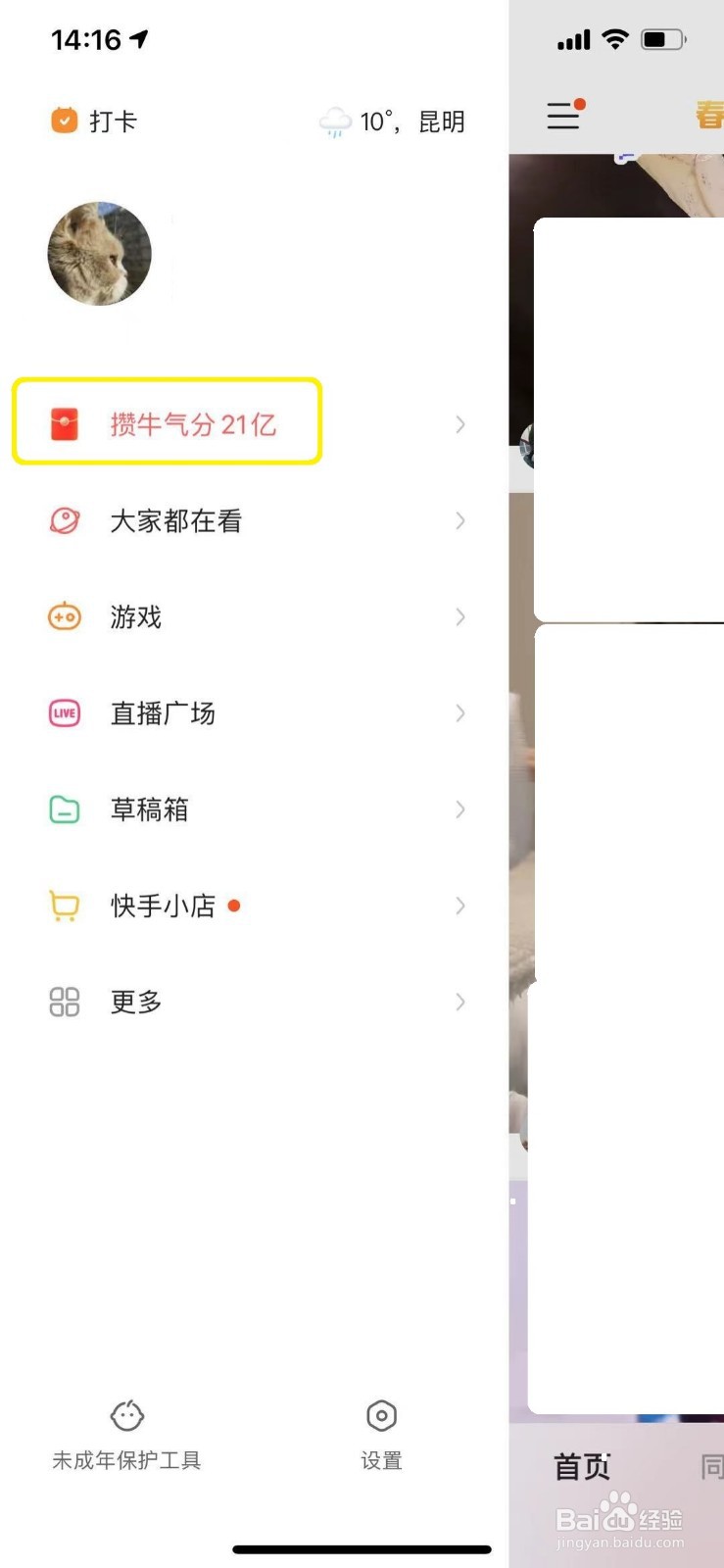Switch to the 春 tab at top right
The height and width of the screenshot is (1568, 724).
713,116
